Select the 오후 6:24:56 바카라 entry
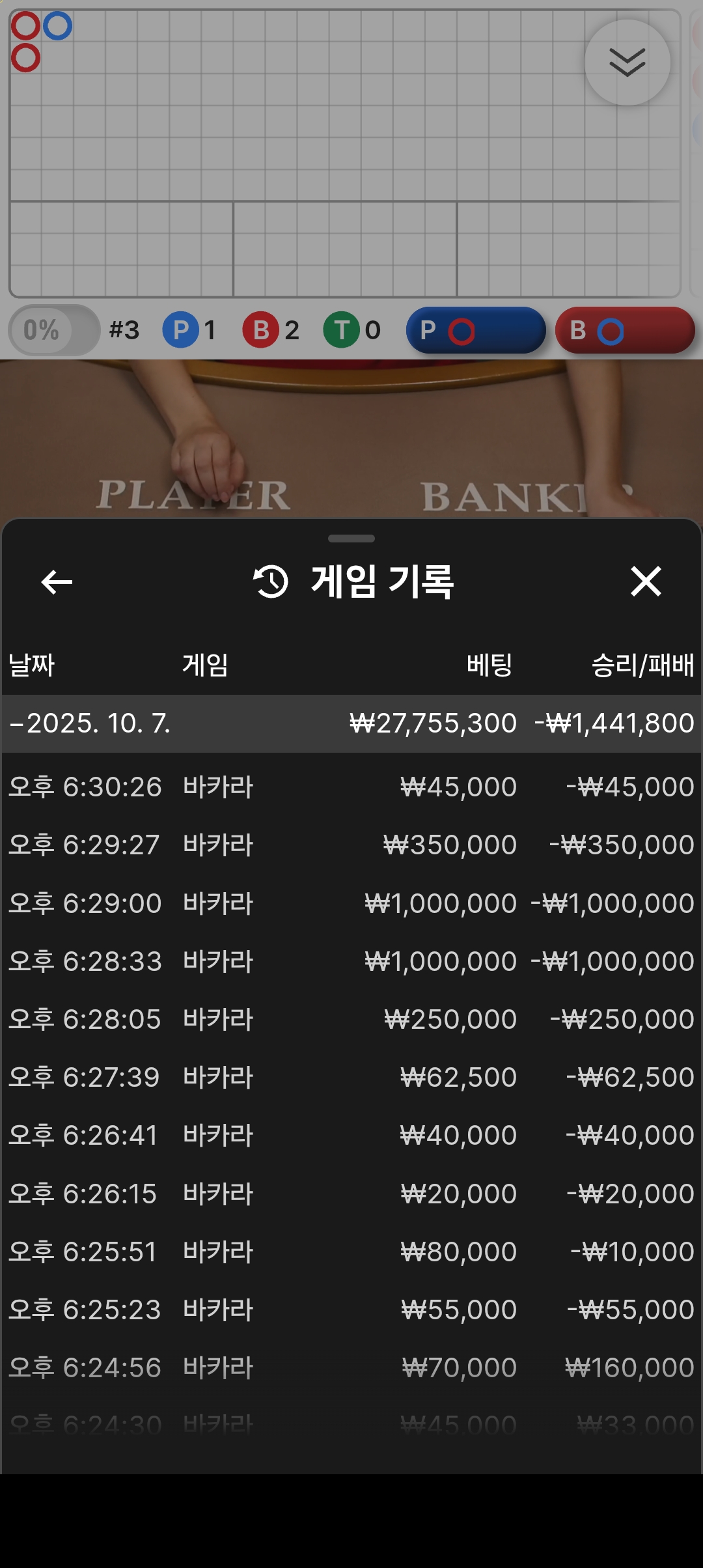 pyautogui.click(x=351, y=1367)
